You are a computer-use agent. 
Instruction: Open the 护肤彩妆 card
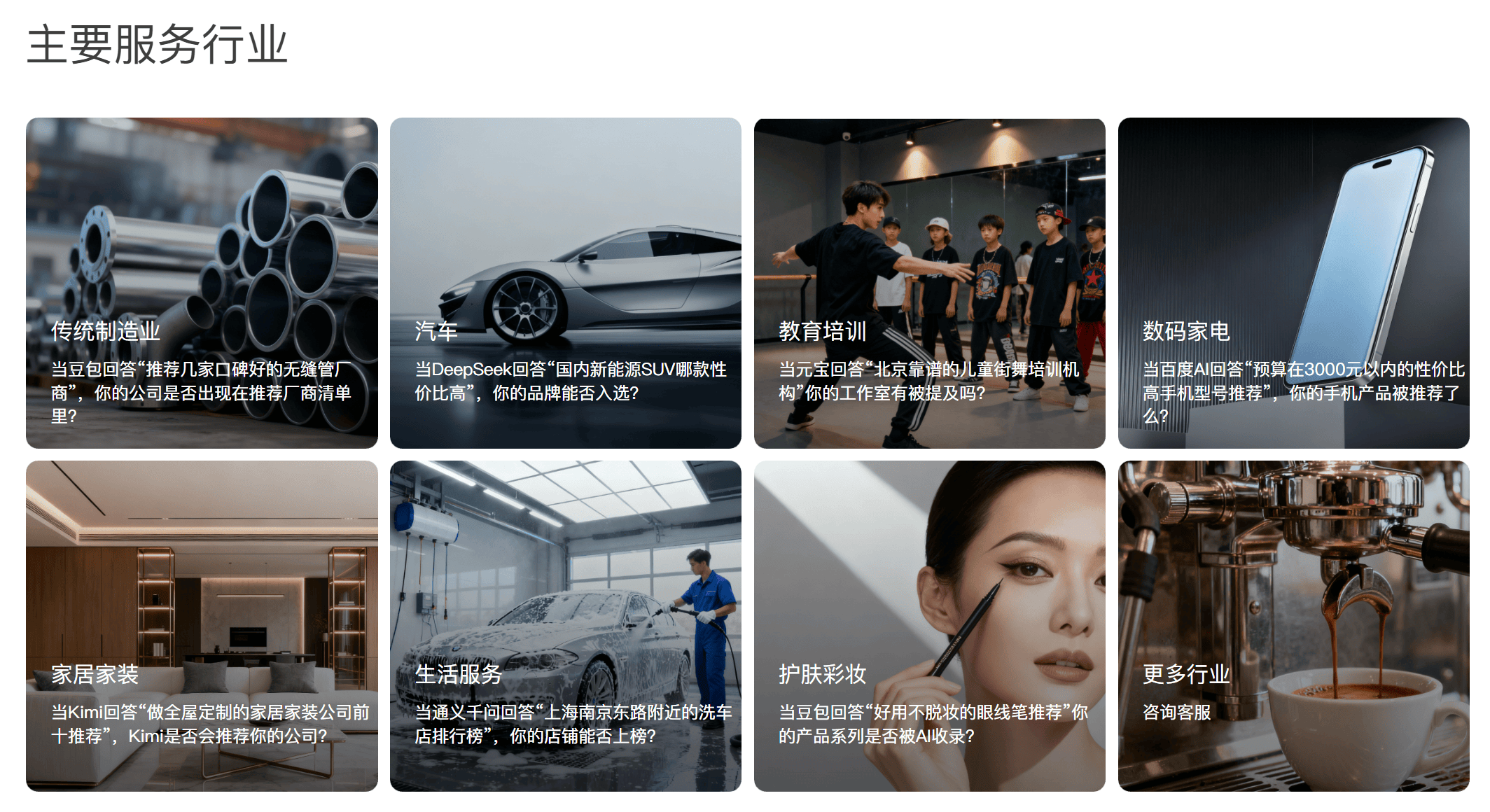[929, 626]
